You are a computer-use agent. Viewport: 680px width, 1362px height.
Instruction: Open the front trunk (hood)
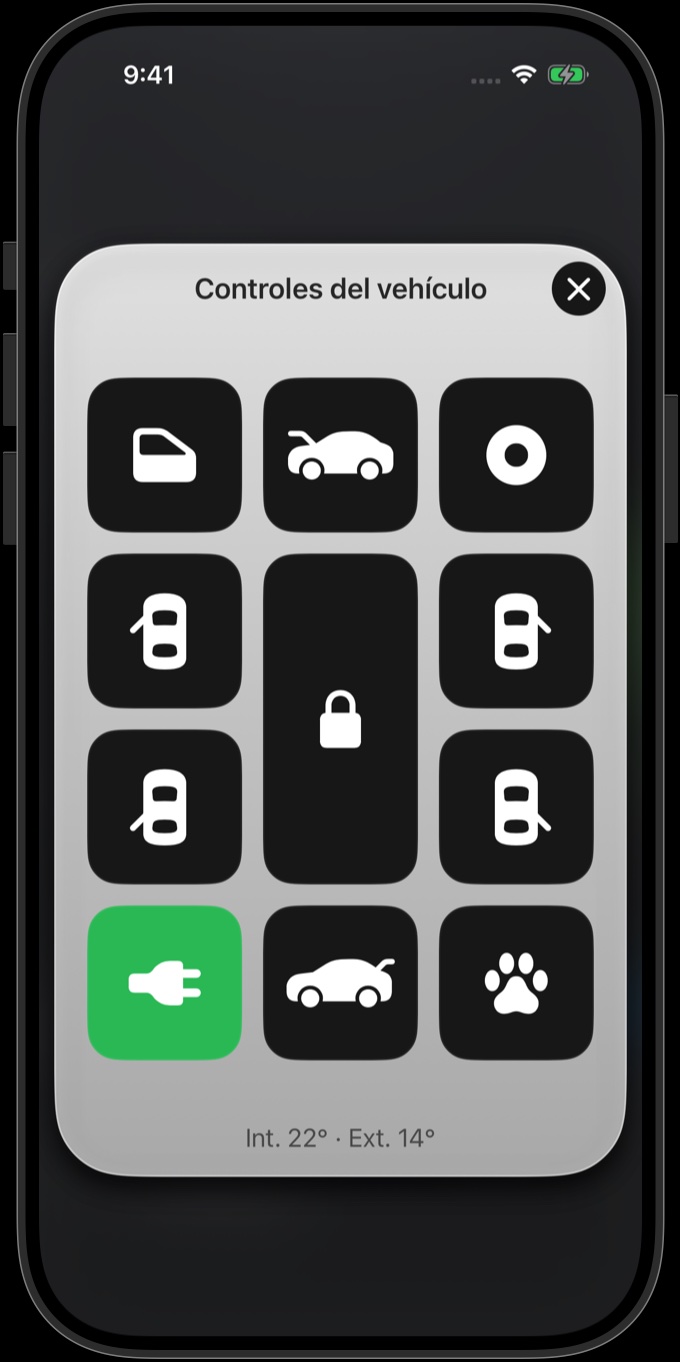340,455
